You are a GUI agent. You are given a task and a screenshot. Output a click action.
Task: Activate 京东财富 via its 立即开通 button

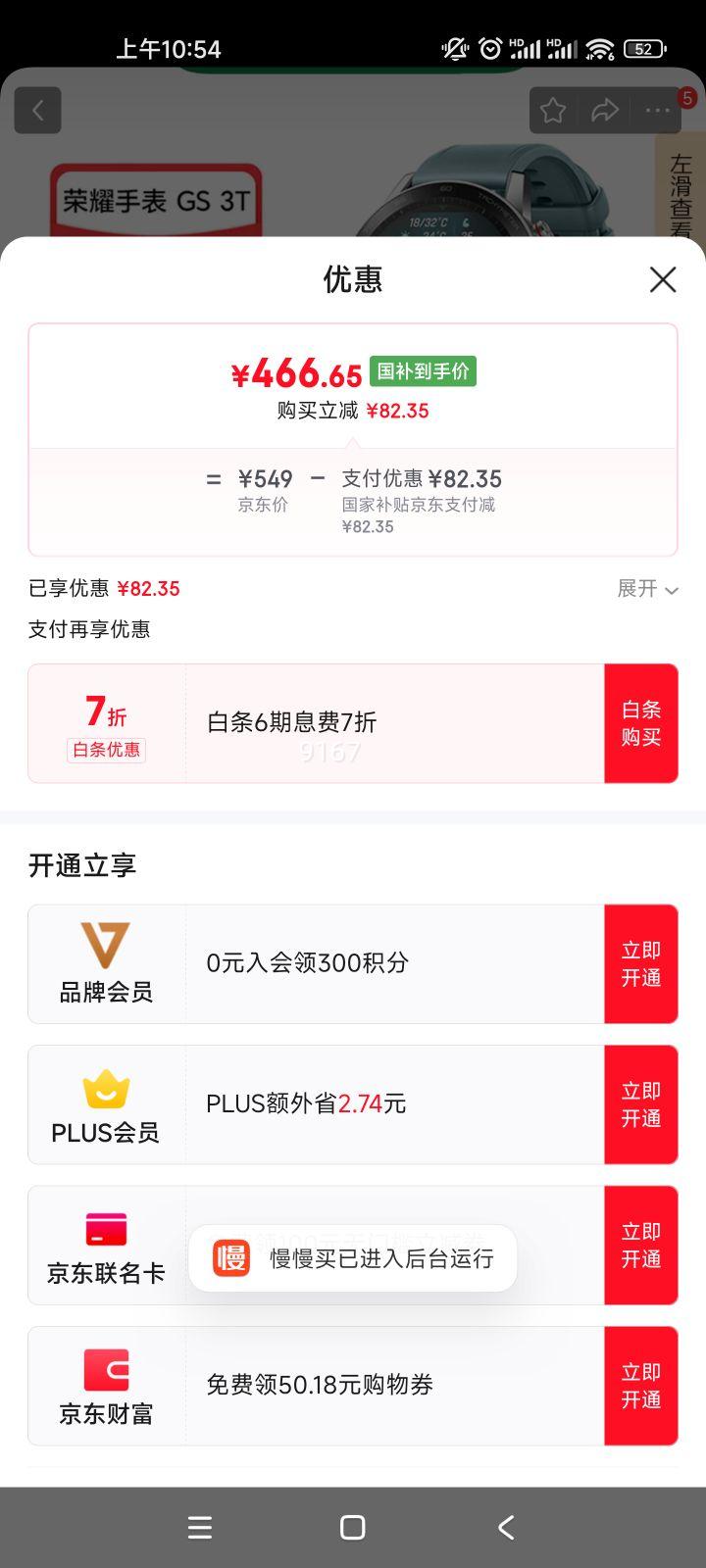[641, 1386]
